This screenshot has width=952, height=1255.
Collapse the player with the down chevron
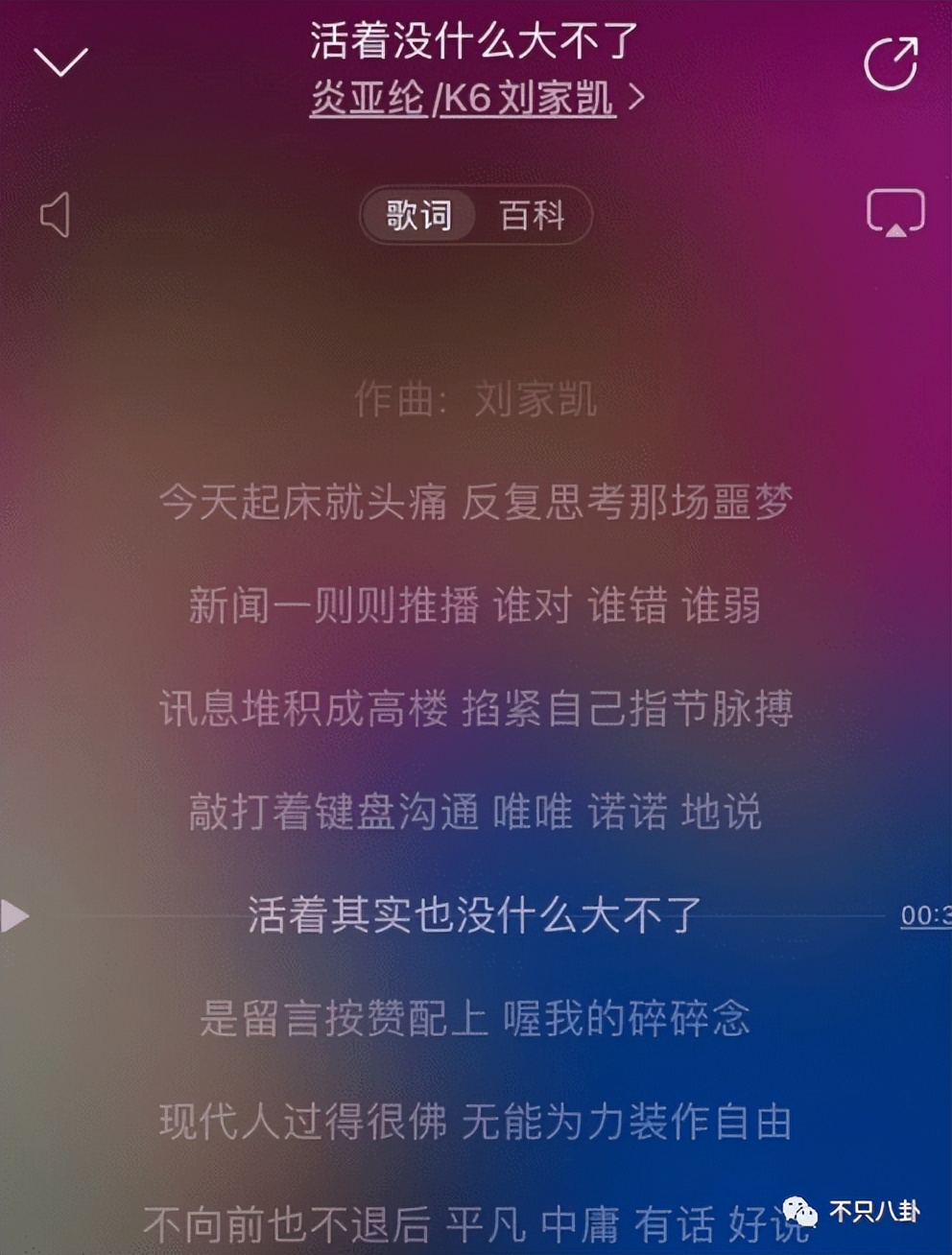[x=61, y=61]
